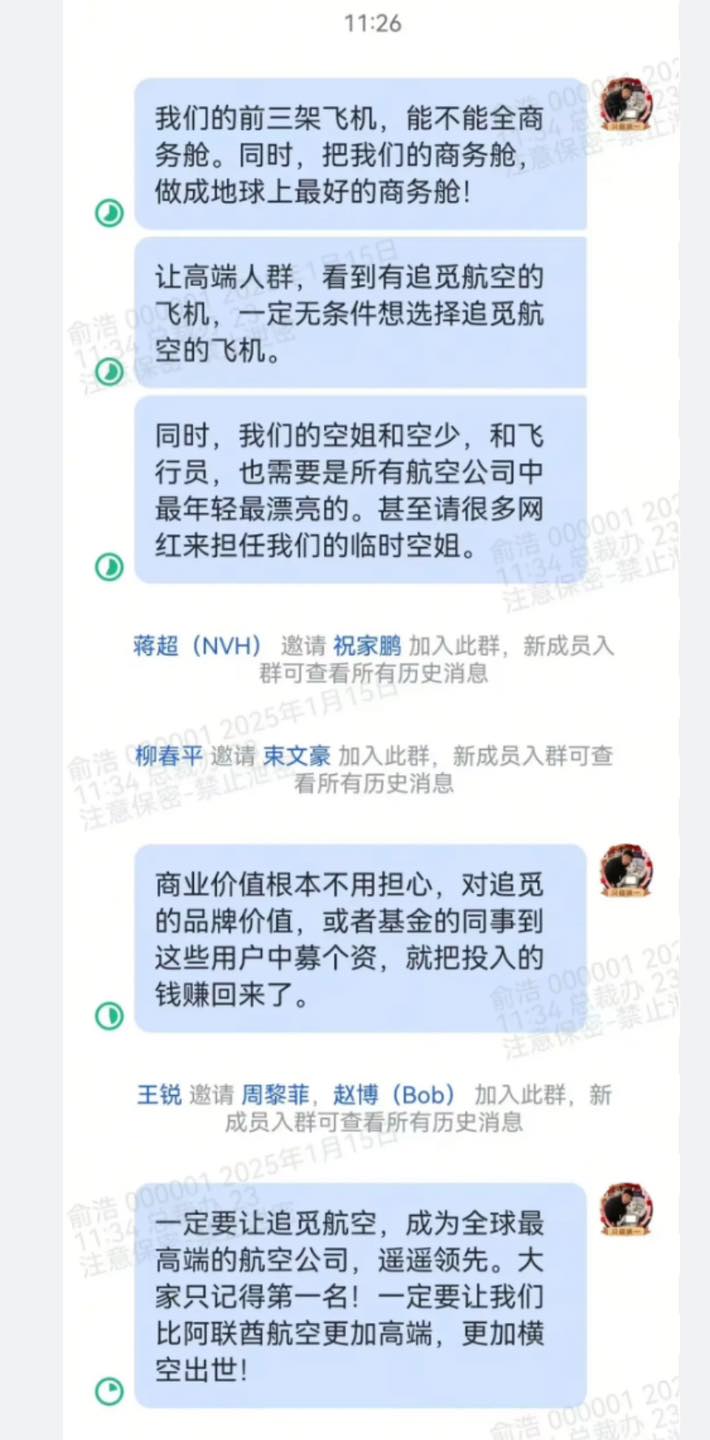Image resolution: width=710 pixels, height=1440 pixels.
Task: View read status of the 商业价值 message
Action: point(108,1017)
